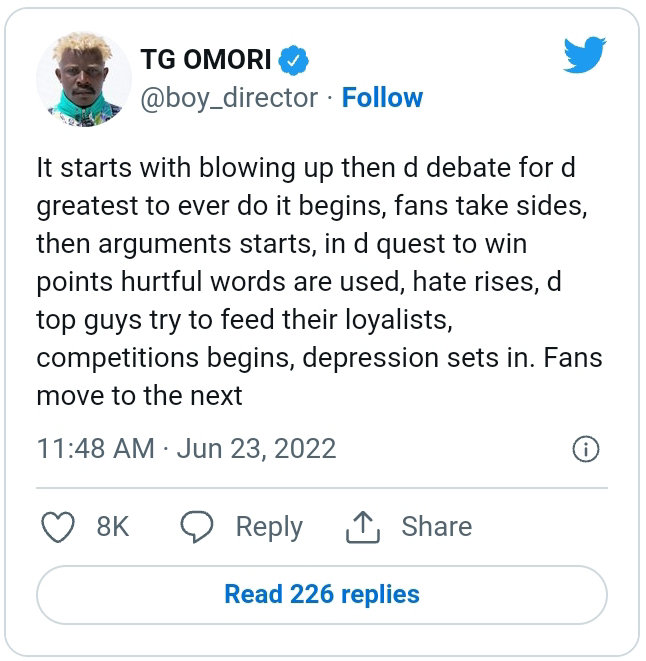Follow TG OMORI's account
Viewport: 646px width, 661px height.
point(382,98)
